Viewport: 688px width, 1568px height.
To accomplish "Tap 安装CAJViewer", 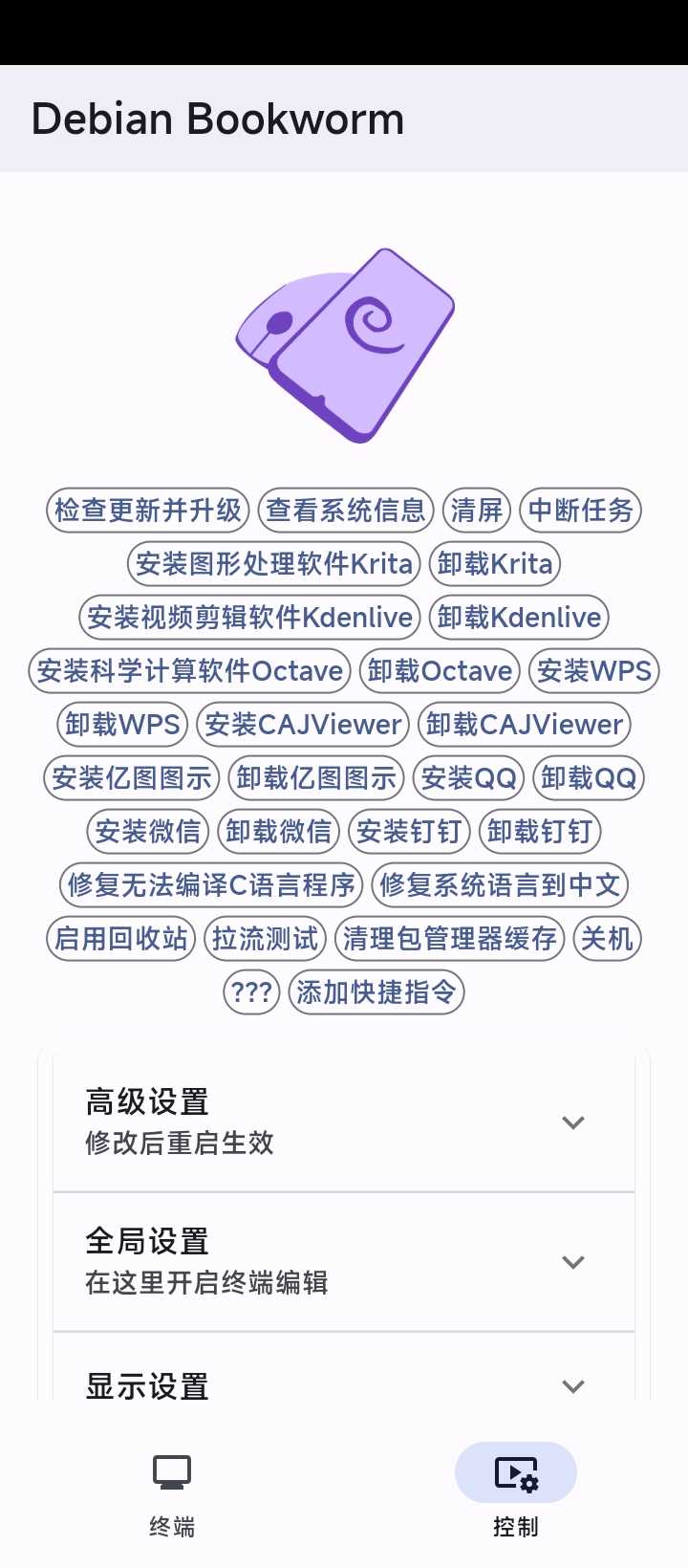I will [x=303, y=725].
